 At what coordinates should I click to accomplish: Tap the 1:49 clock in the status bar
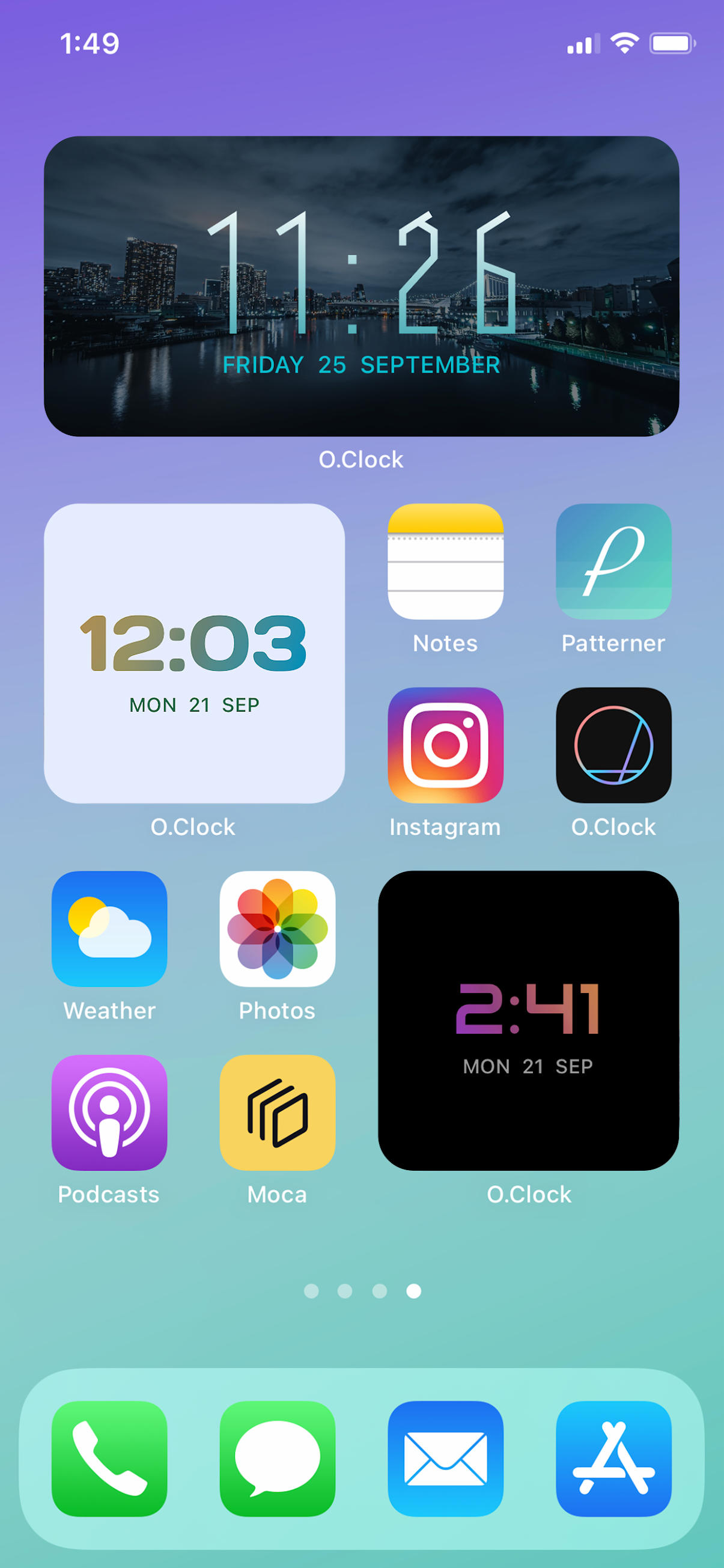coord(90,43)
